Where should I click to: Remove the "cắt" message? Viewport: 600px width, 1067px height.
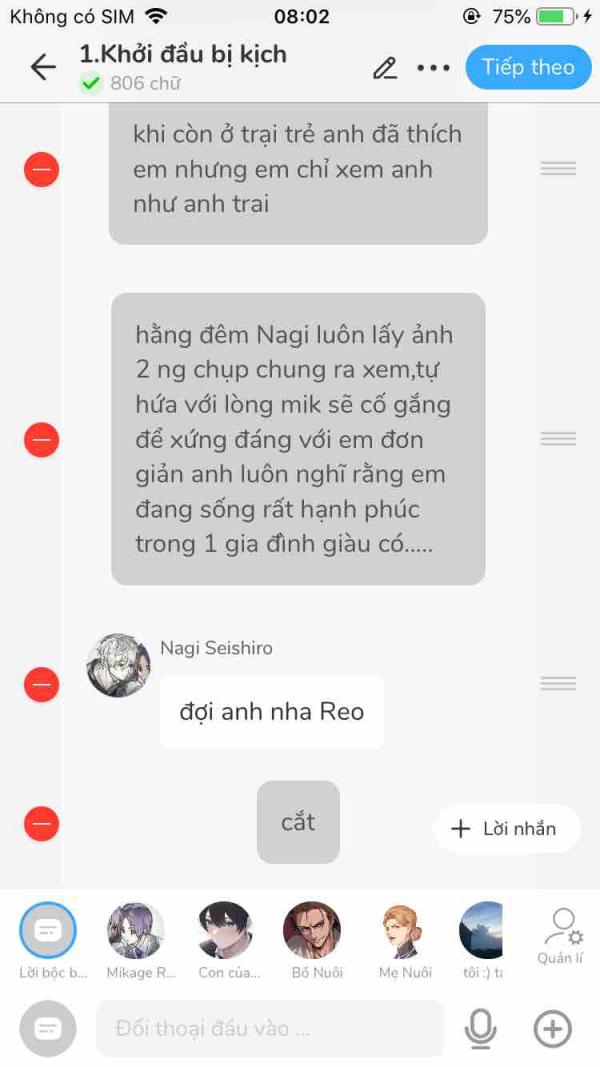tap(41, 824)
